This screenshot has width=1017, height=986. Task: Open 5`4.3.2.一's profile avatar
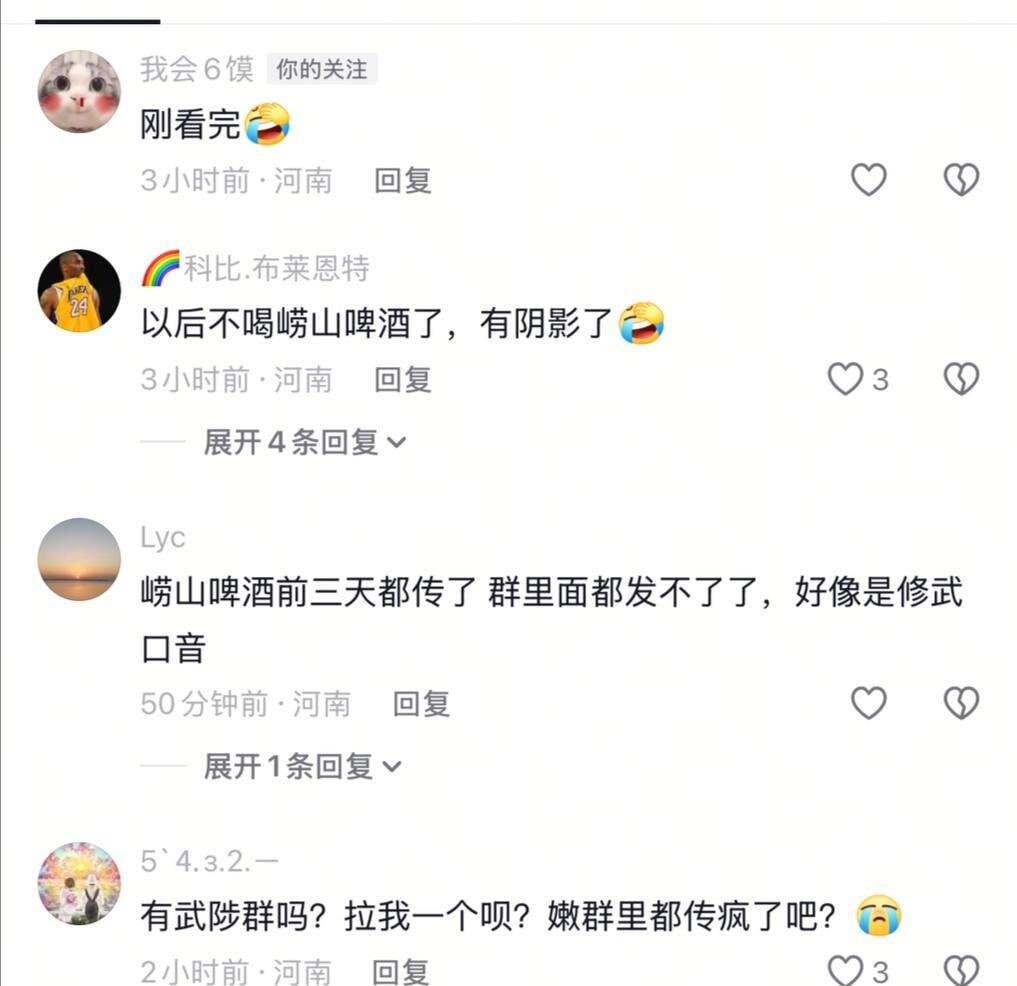(x=79, y=883)
